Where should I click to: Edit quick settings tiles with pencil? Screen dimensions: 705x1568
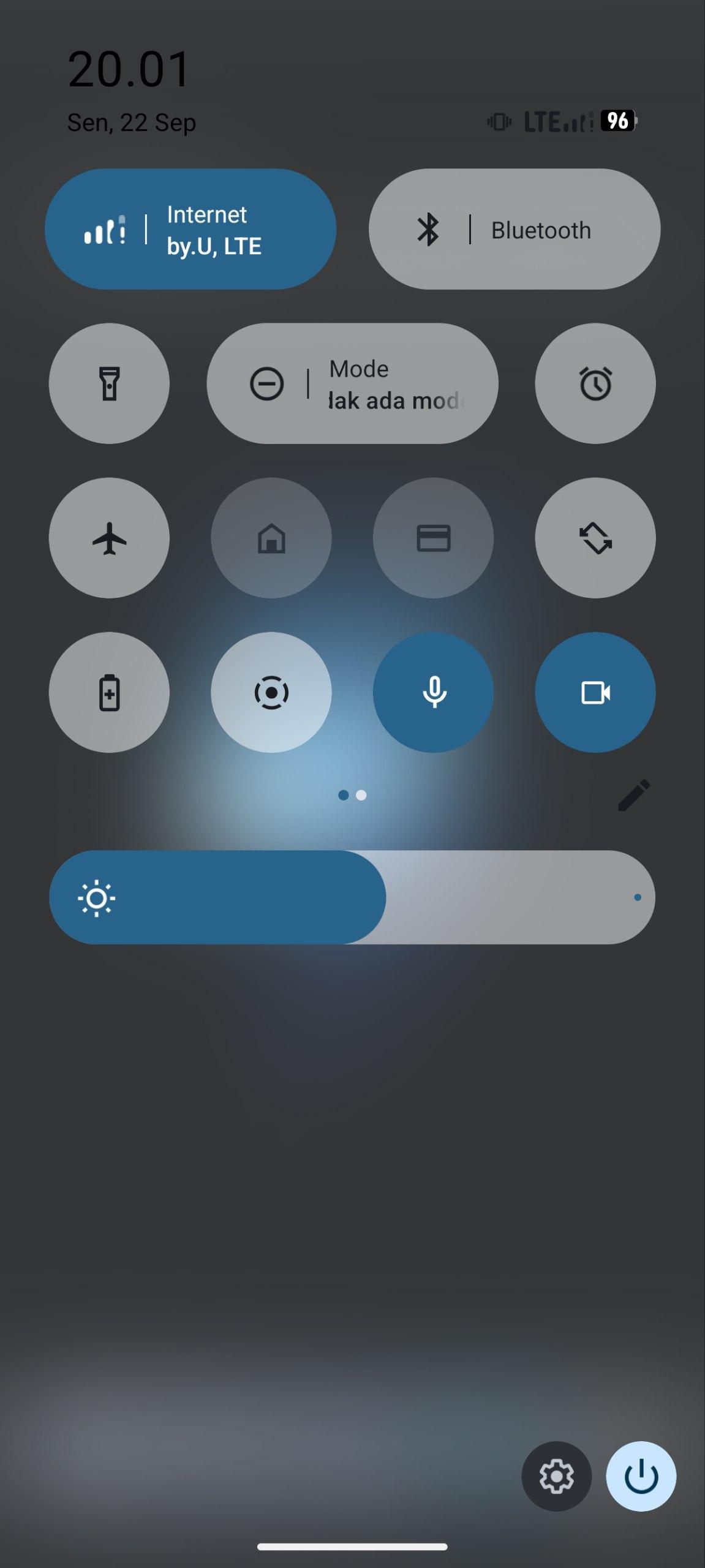[634, 795]
